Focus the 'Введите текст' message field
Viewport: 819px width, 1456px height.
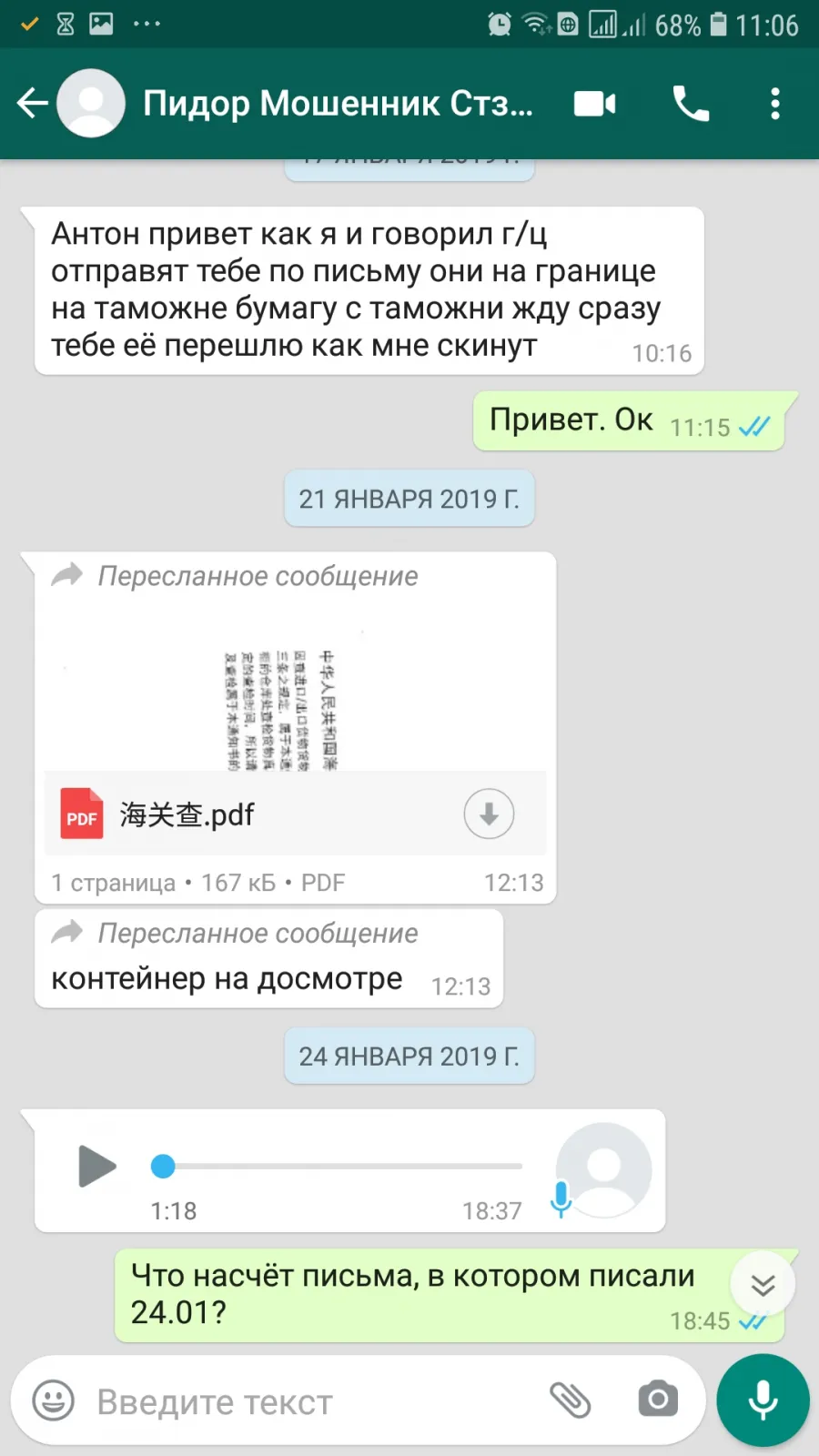[x=309, y=1401]
